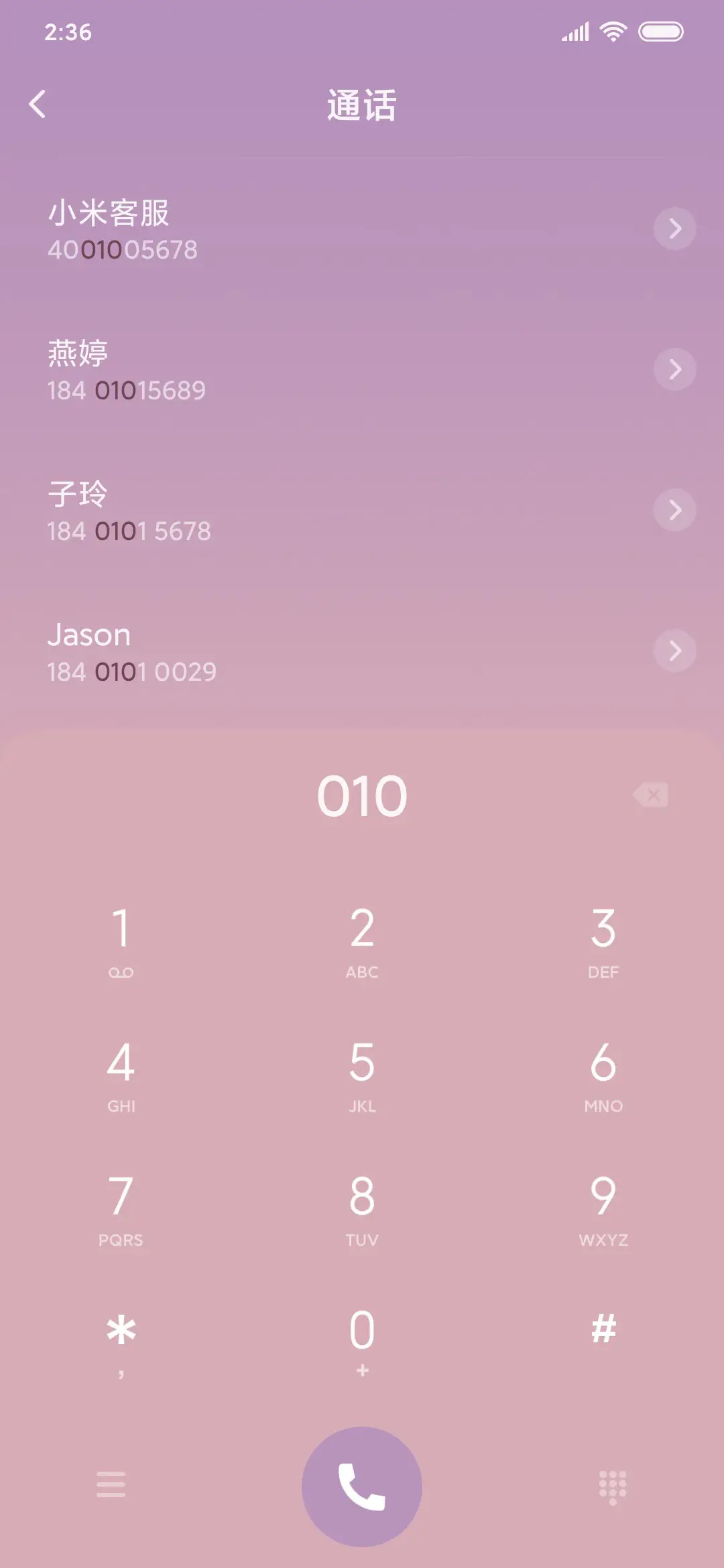The height and width of the screenshot is (1568, 724).
Task: Open the dial pad icon at bottom right
Action: coord(611,1486)
